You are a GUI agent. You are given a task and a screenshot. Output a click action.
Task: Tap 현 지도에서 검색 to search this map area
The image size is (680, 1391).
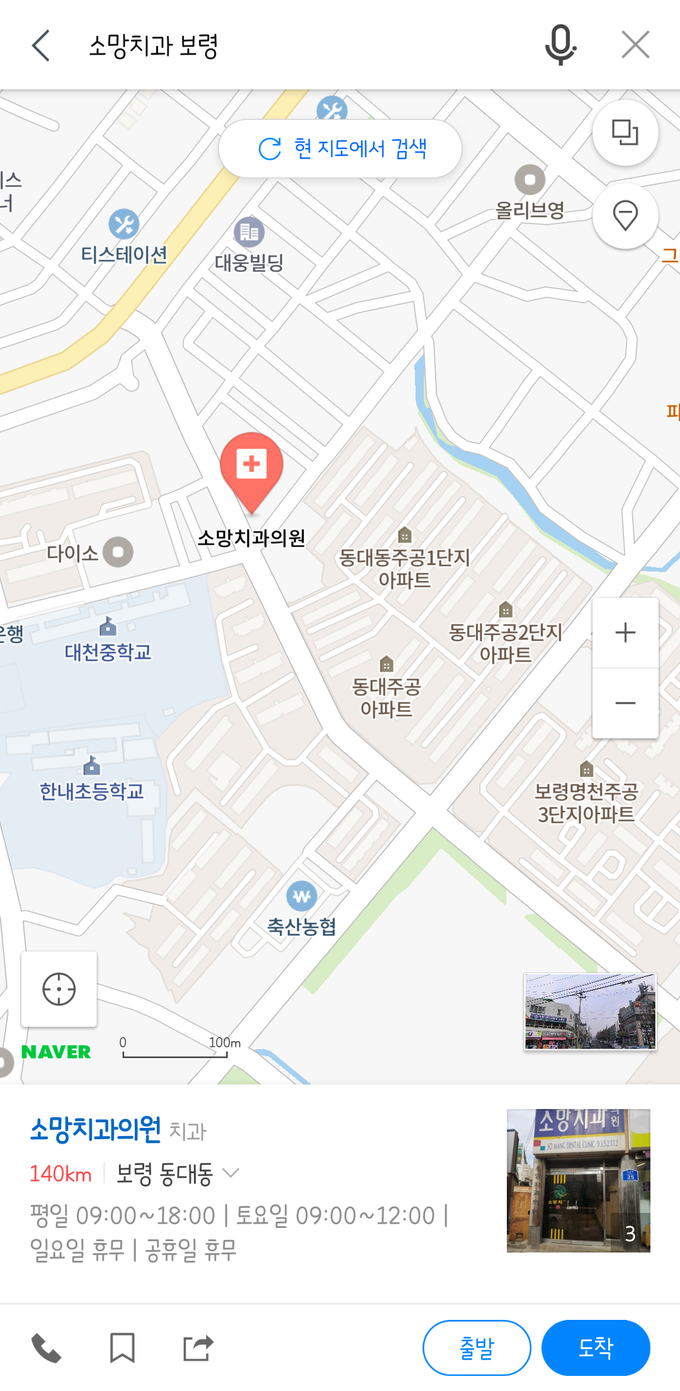[340, 149]
